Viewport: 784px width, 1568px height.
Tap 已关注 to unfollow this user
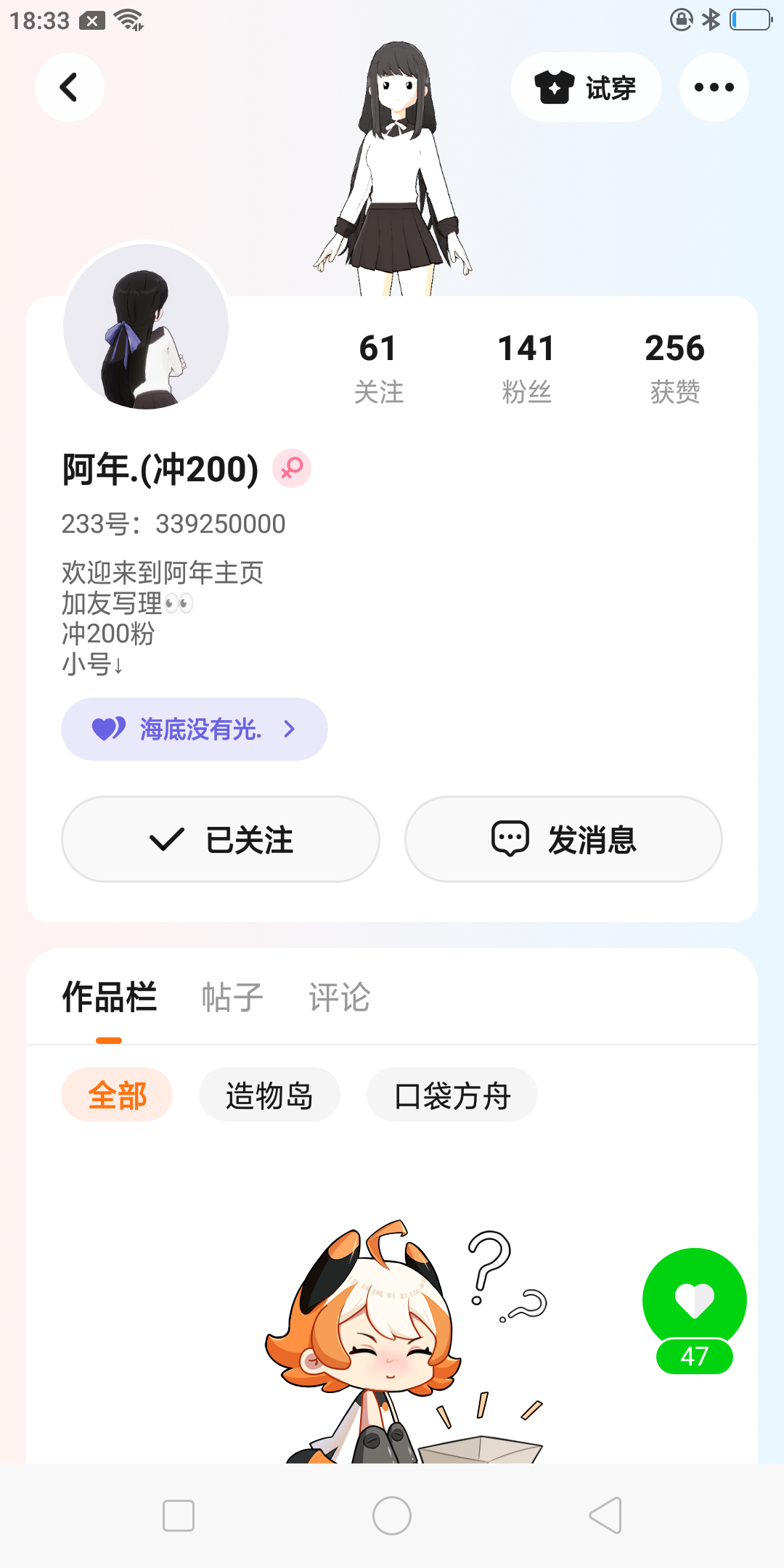tap(220, 839)
